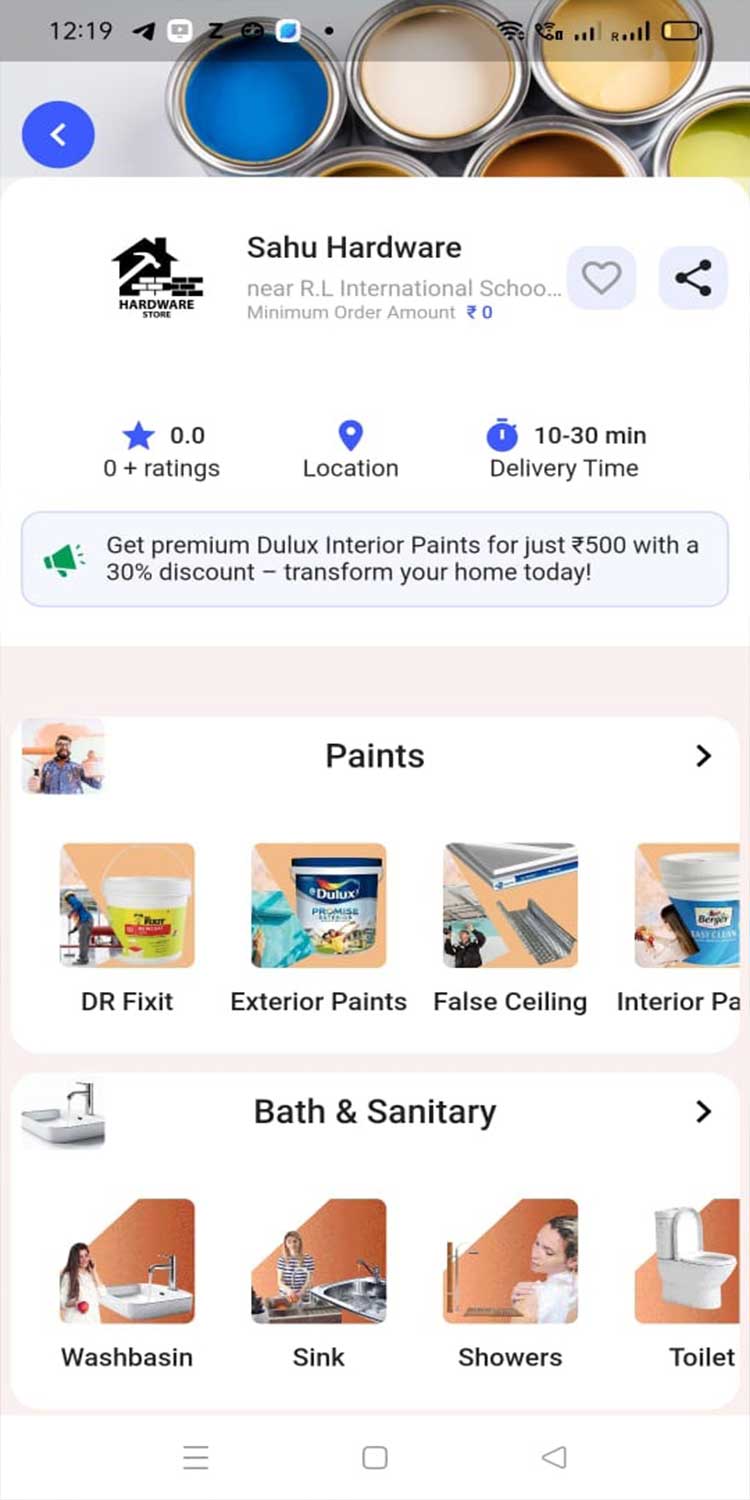Tap the system home button

(x=375, y=1458)
